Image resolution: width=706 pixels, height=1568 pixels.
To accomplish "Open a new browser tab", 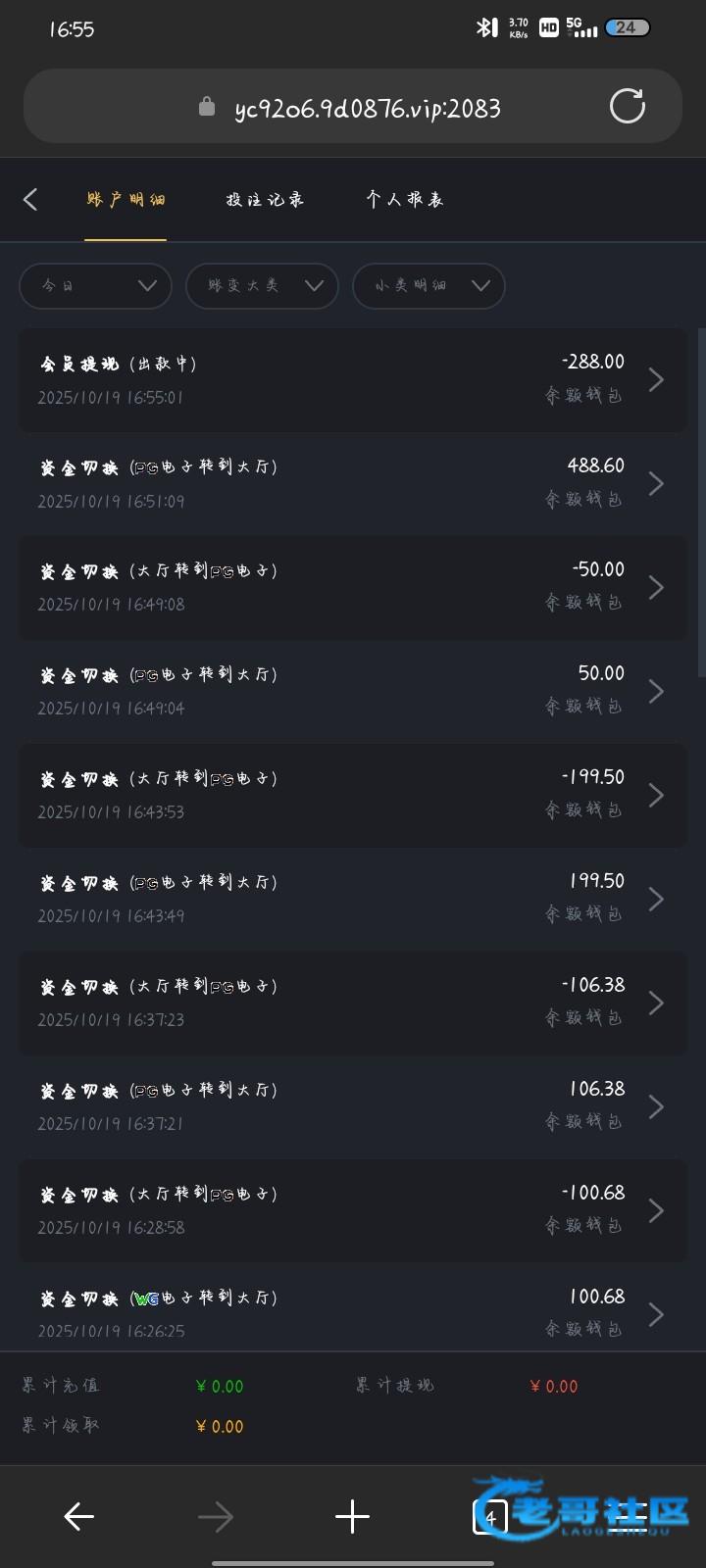I will [x=352, y=1517].
